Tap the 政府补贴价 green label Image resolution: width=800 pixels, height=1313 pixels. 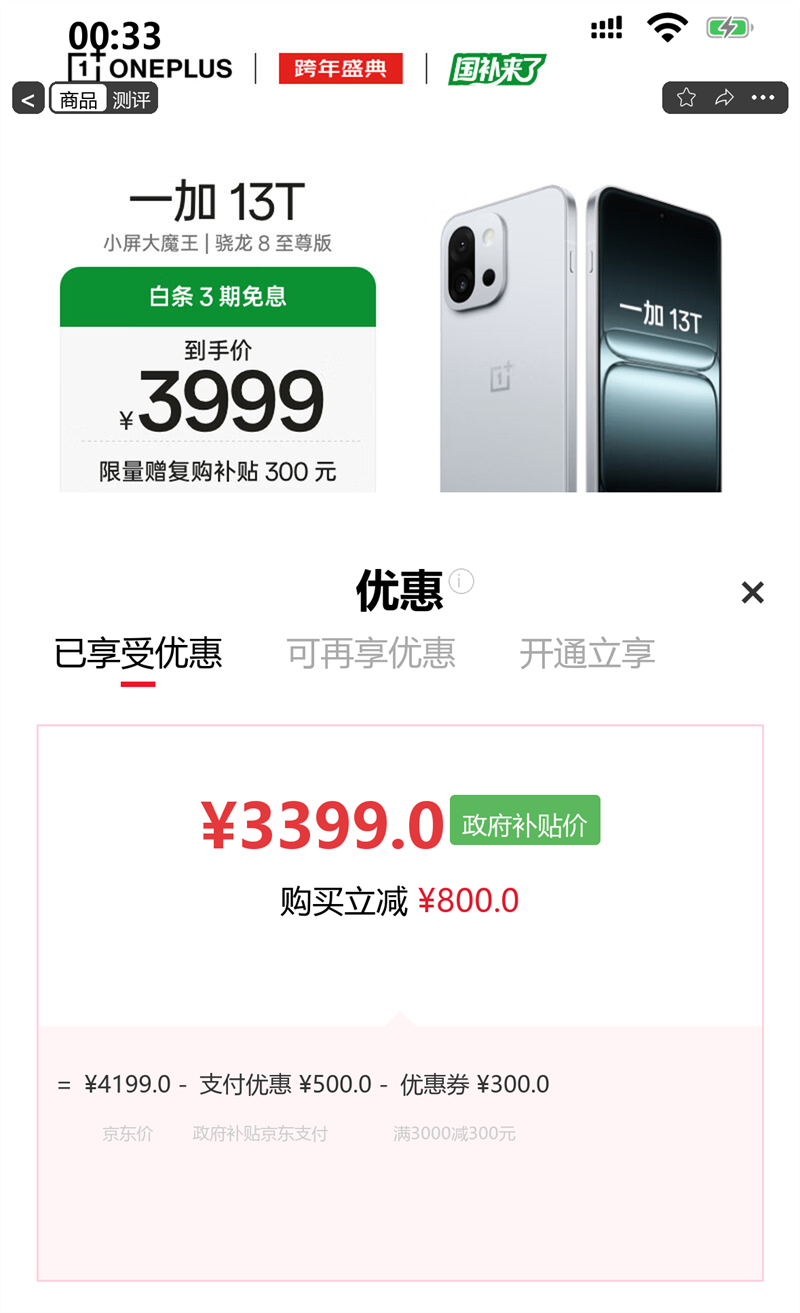(525, 820)
